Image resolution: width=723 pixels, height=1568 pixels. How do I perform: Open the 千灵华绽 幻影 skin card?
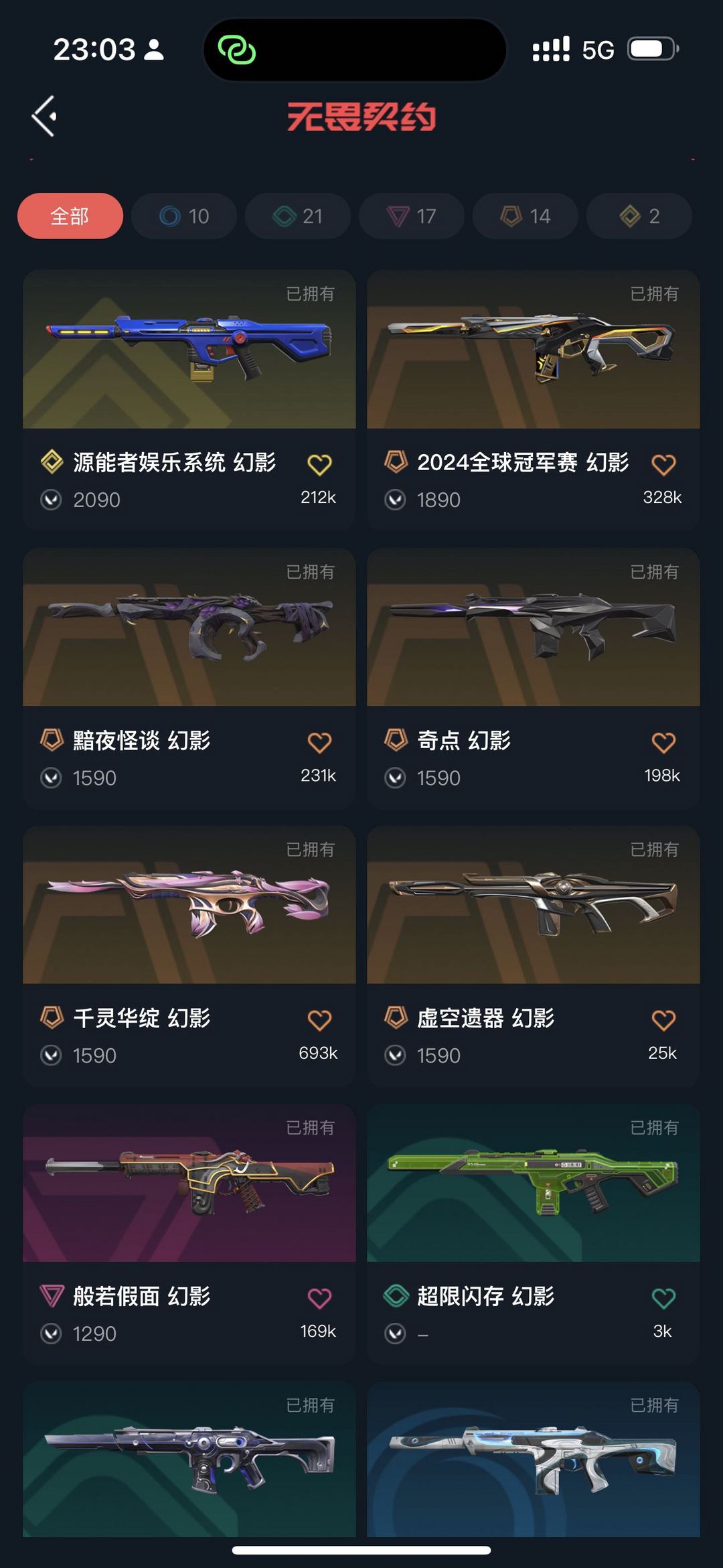(x=189, y=956)
